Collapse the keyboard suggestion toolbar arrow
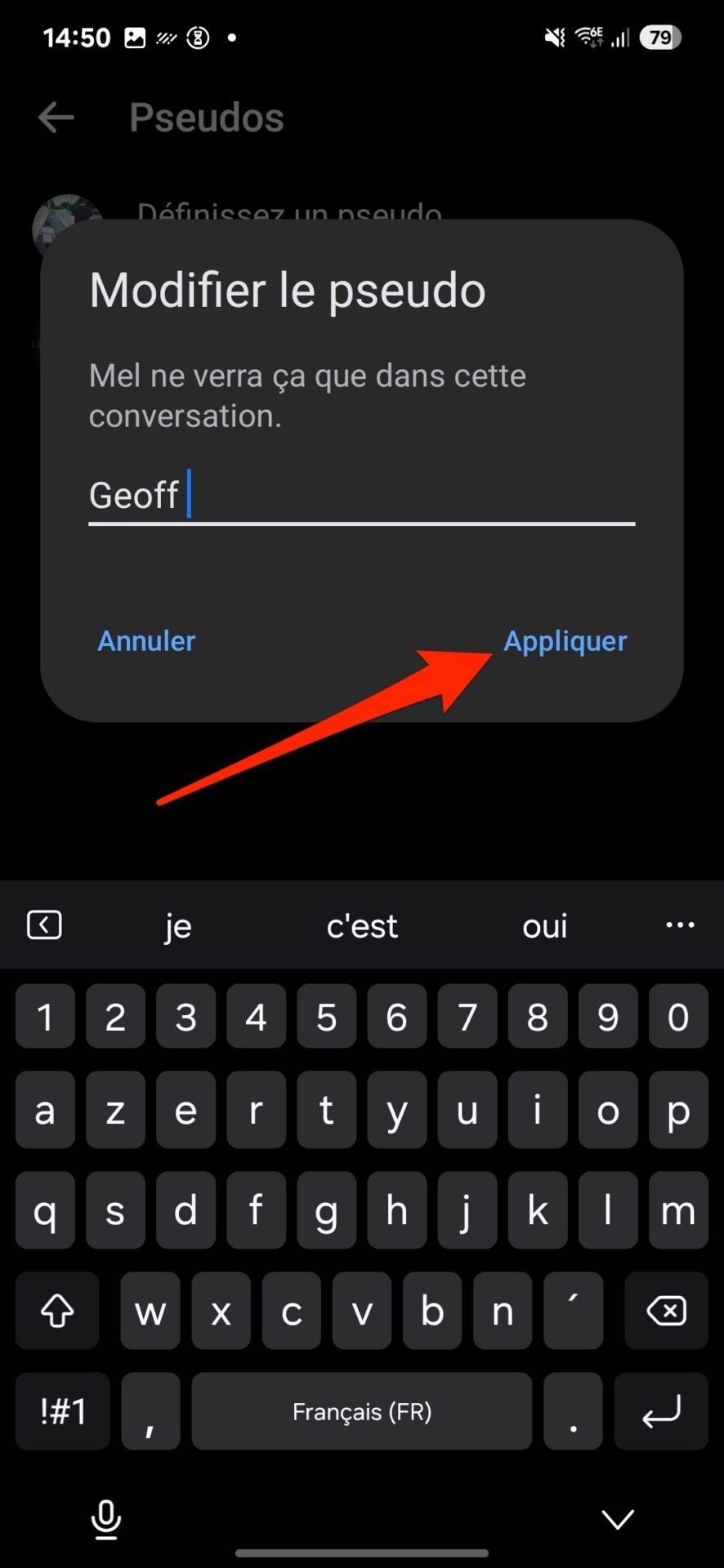Viewport: 724px width, 1568px height. coord(44,925)
